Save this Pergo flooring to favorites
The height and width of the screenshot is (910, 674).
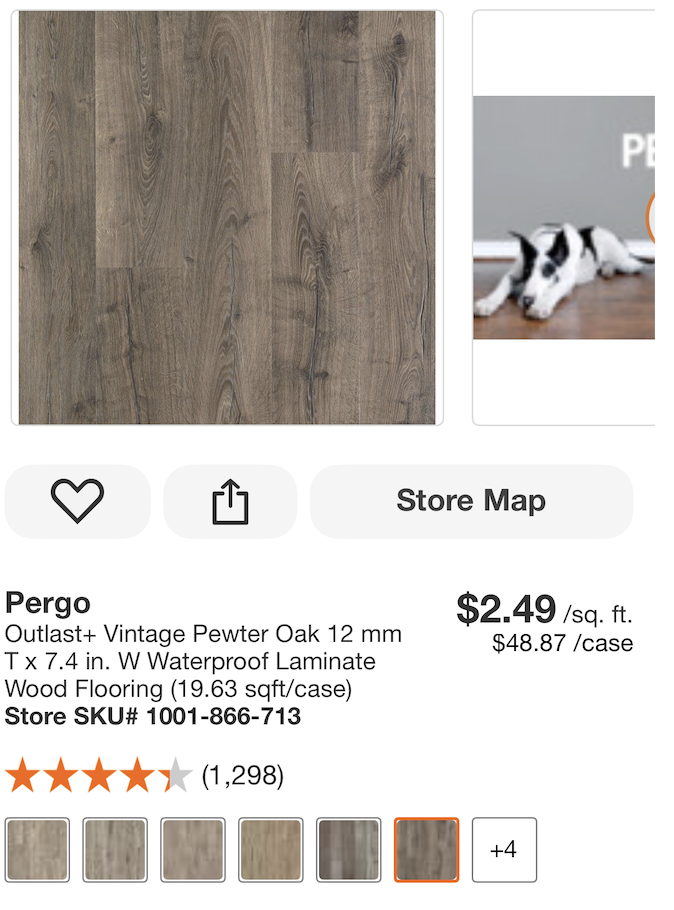tap(78, 501)
